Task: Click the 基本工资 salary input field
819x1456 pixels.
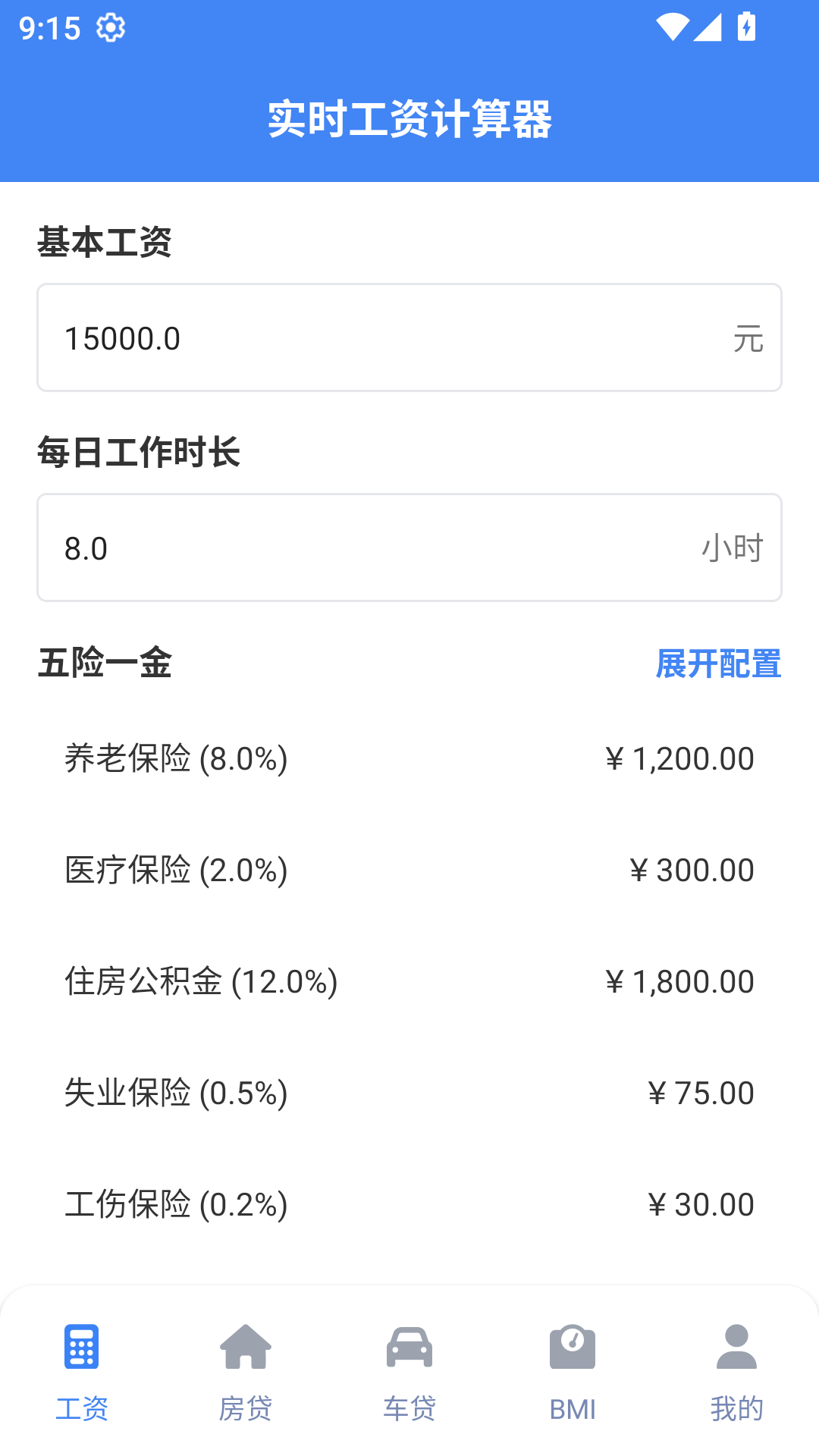Action: click(409, 337)
